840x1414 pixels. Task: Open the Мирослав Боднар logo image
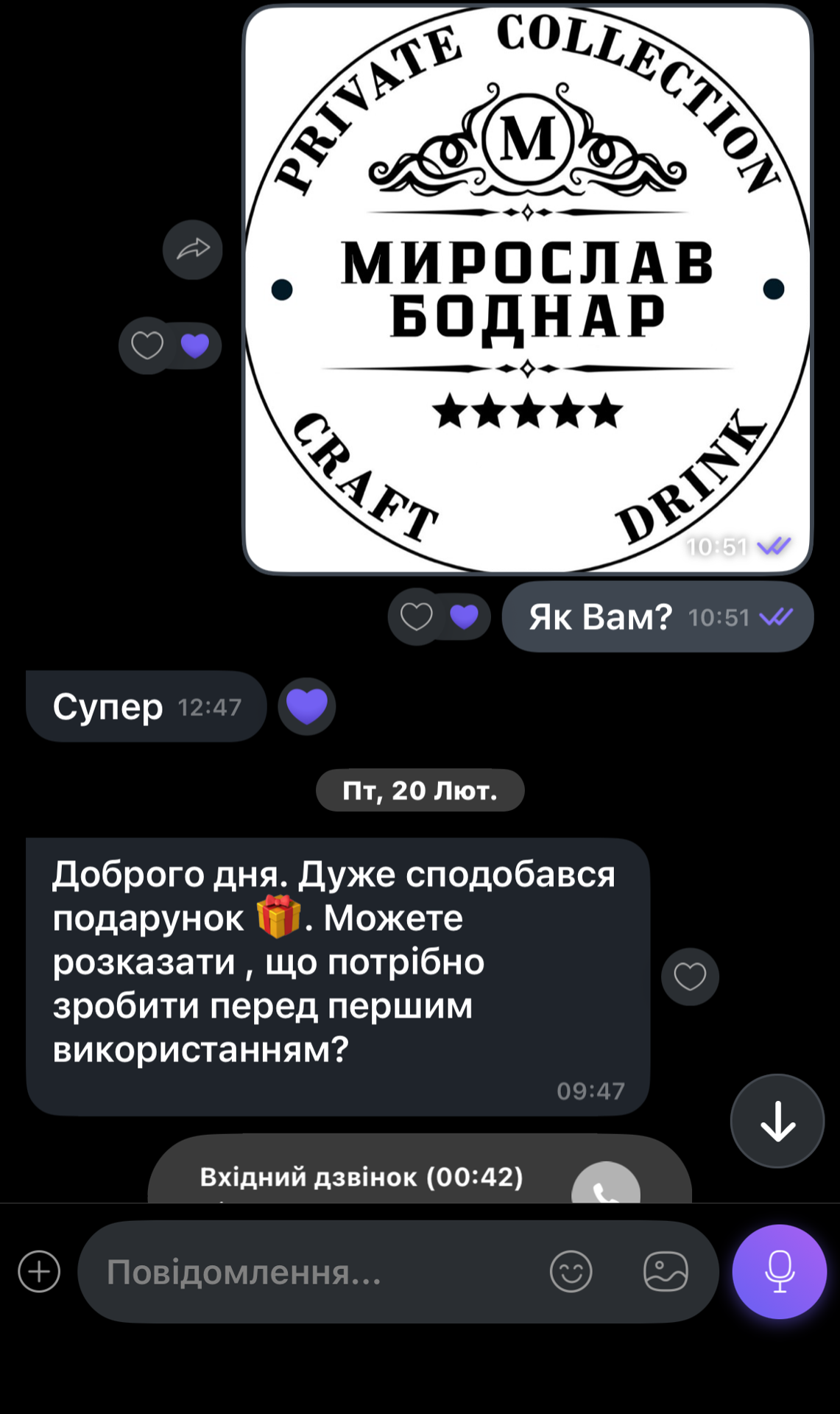pyautogui.click(x=527, y=289)
